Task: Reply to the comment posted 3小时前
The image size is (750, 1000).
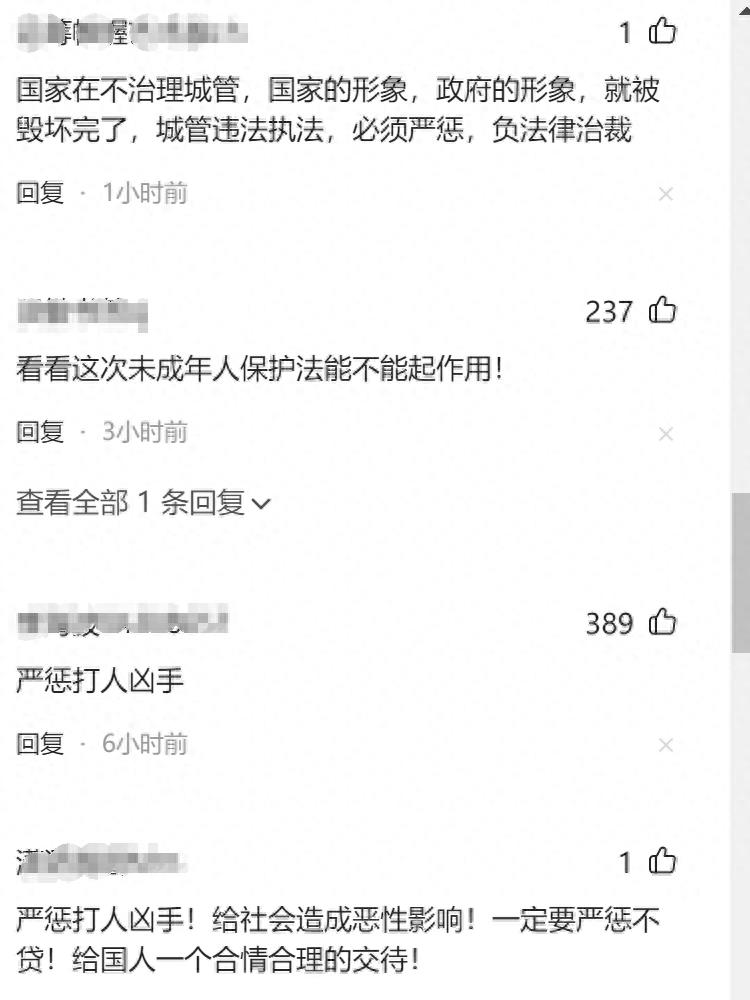Action: click(x=40, y=432)
